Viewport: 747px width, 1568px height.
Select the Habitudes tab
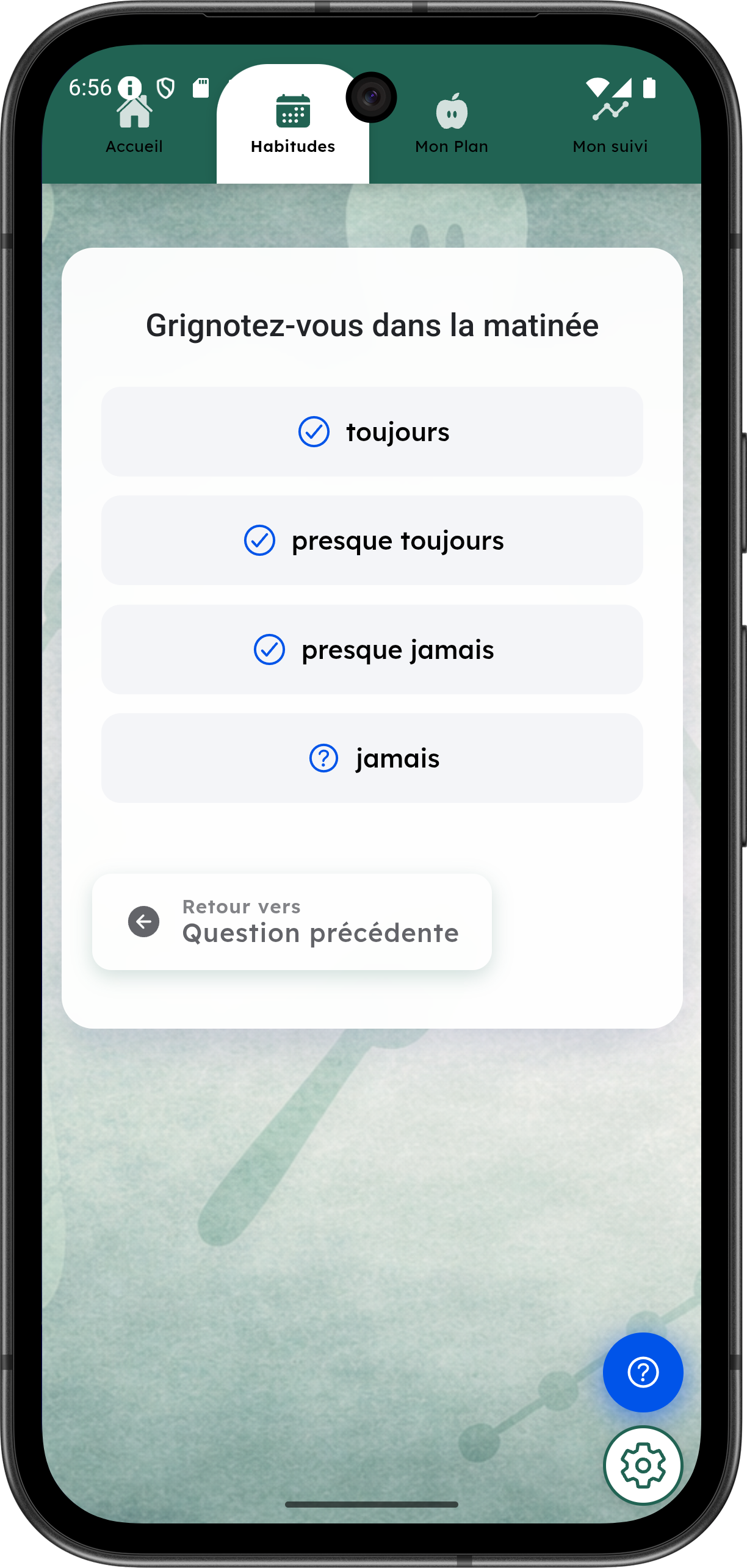(x=293, y=126)
